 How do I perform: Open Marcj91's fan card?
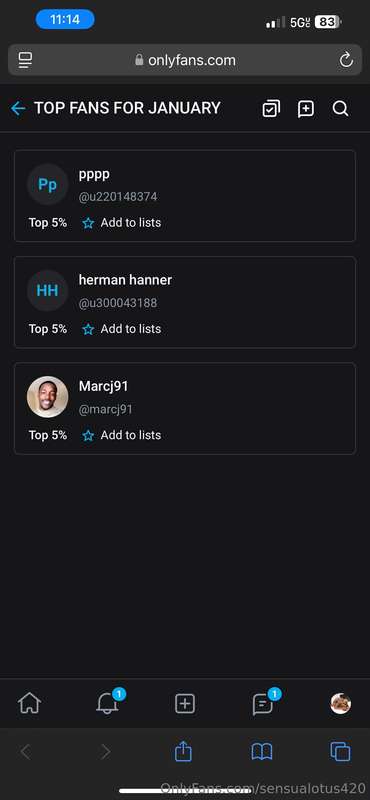(185, 408)
